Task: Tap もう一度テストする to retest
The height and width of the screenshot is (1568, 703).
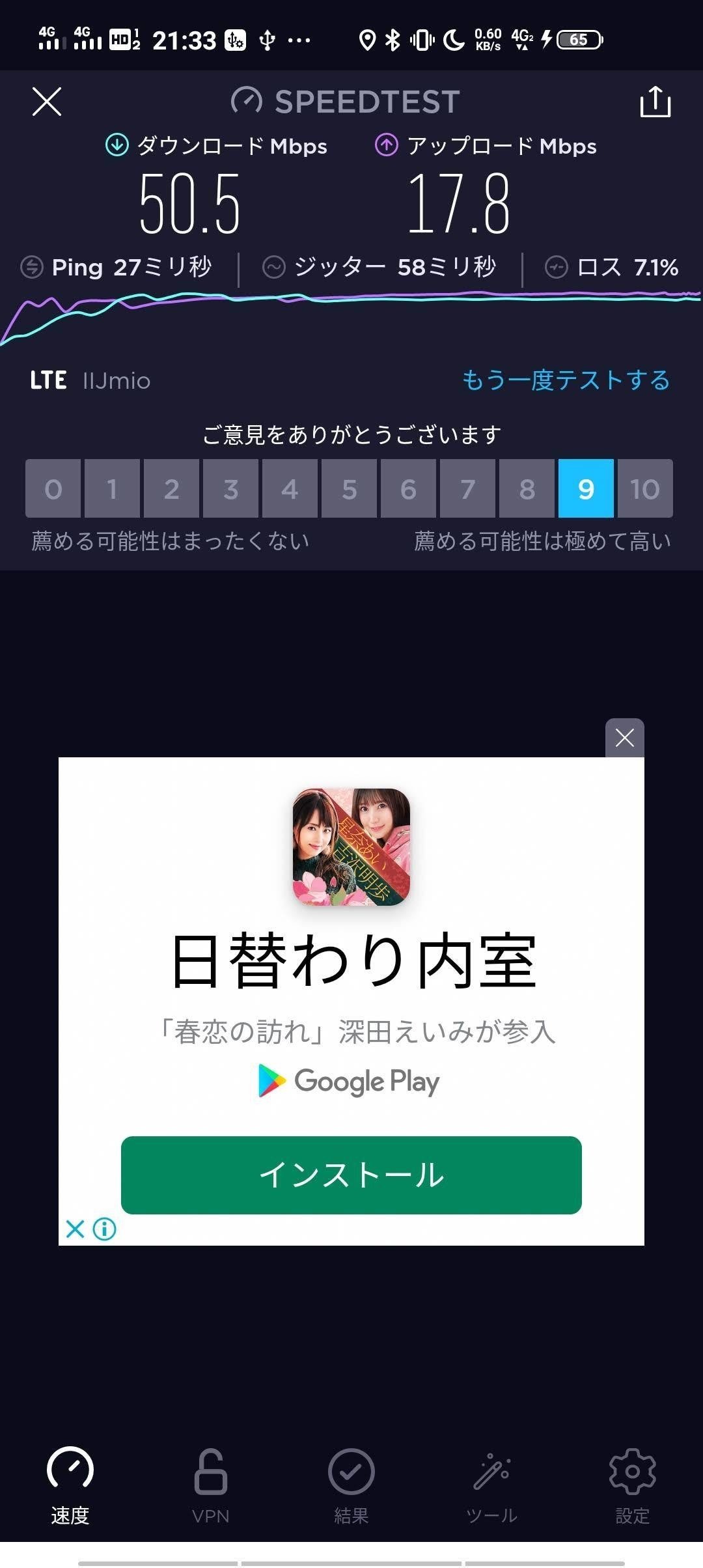Action: 566,380
